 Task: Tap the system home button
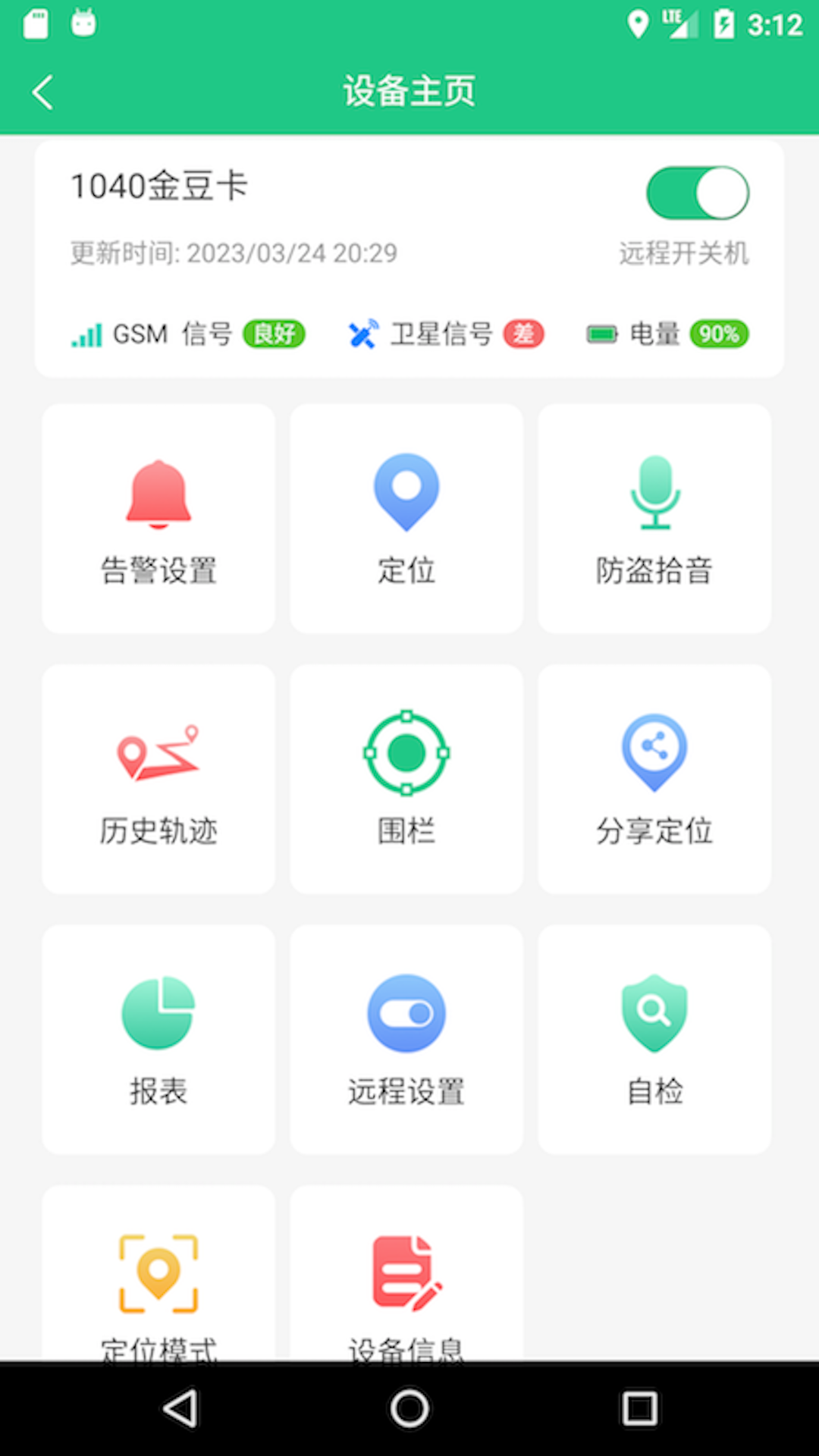(x=409, y=1409)
